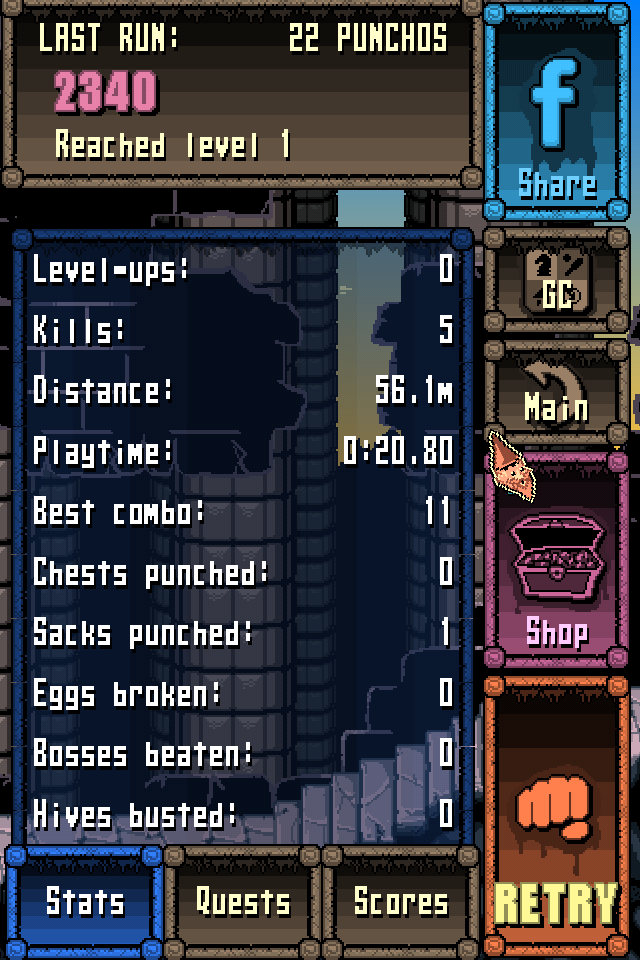This screenshot has width=640, height=960.
Task: Open the Shop treasure chest
Action: click(x=557, y=562)
